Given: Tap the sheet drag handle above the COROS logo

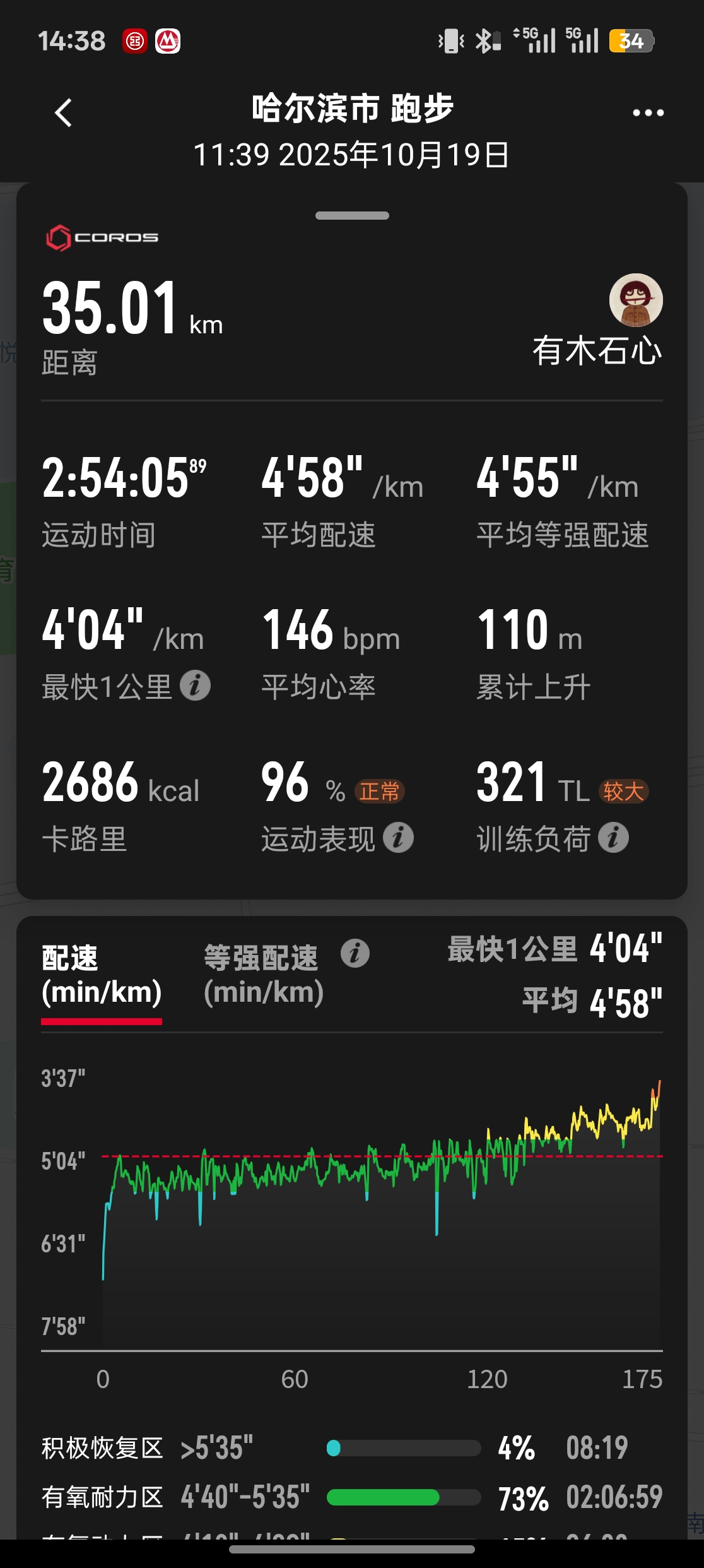Looking at the screenshot, I should pos(352,216).
